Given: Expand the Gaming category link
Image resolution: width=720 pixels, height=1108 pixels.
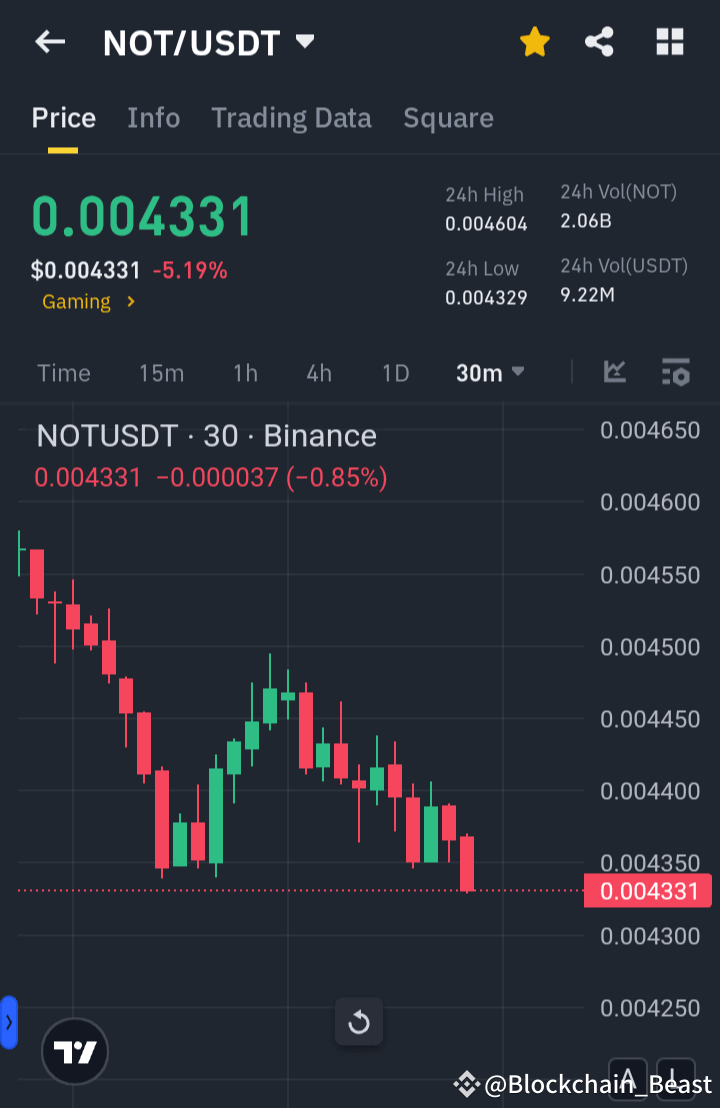Looking at the screenshot, I should [x=88, y=301].
